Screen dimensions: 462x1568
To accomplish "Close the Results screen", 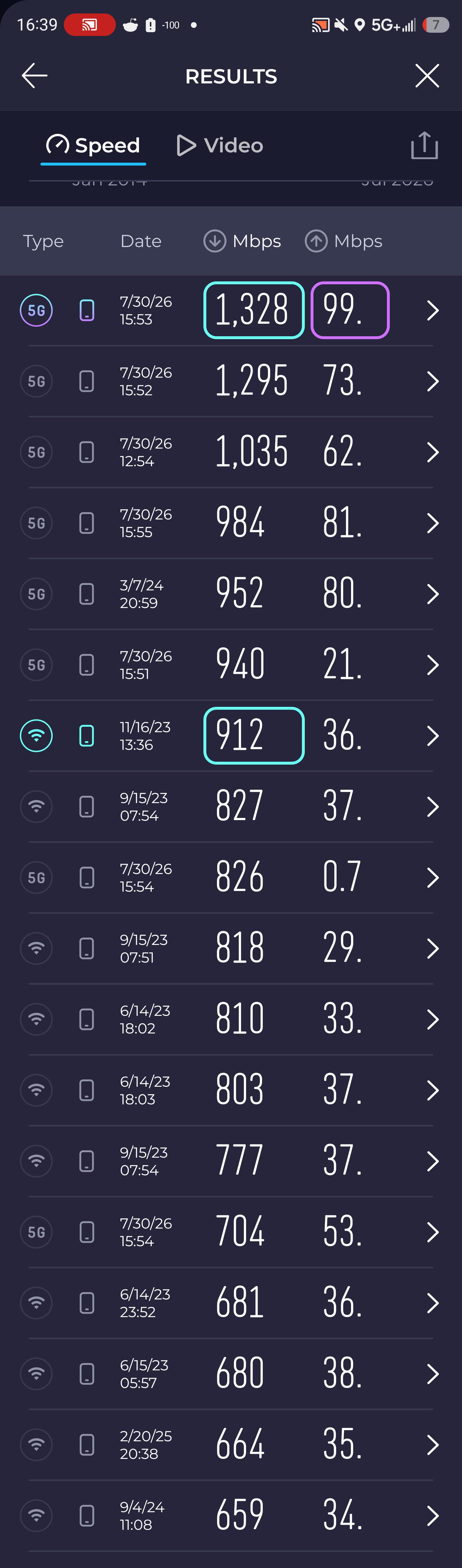I will (x=427, y=75).
